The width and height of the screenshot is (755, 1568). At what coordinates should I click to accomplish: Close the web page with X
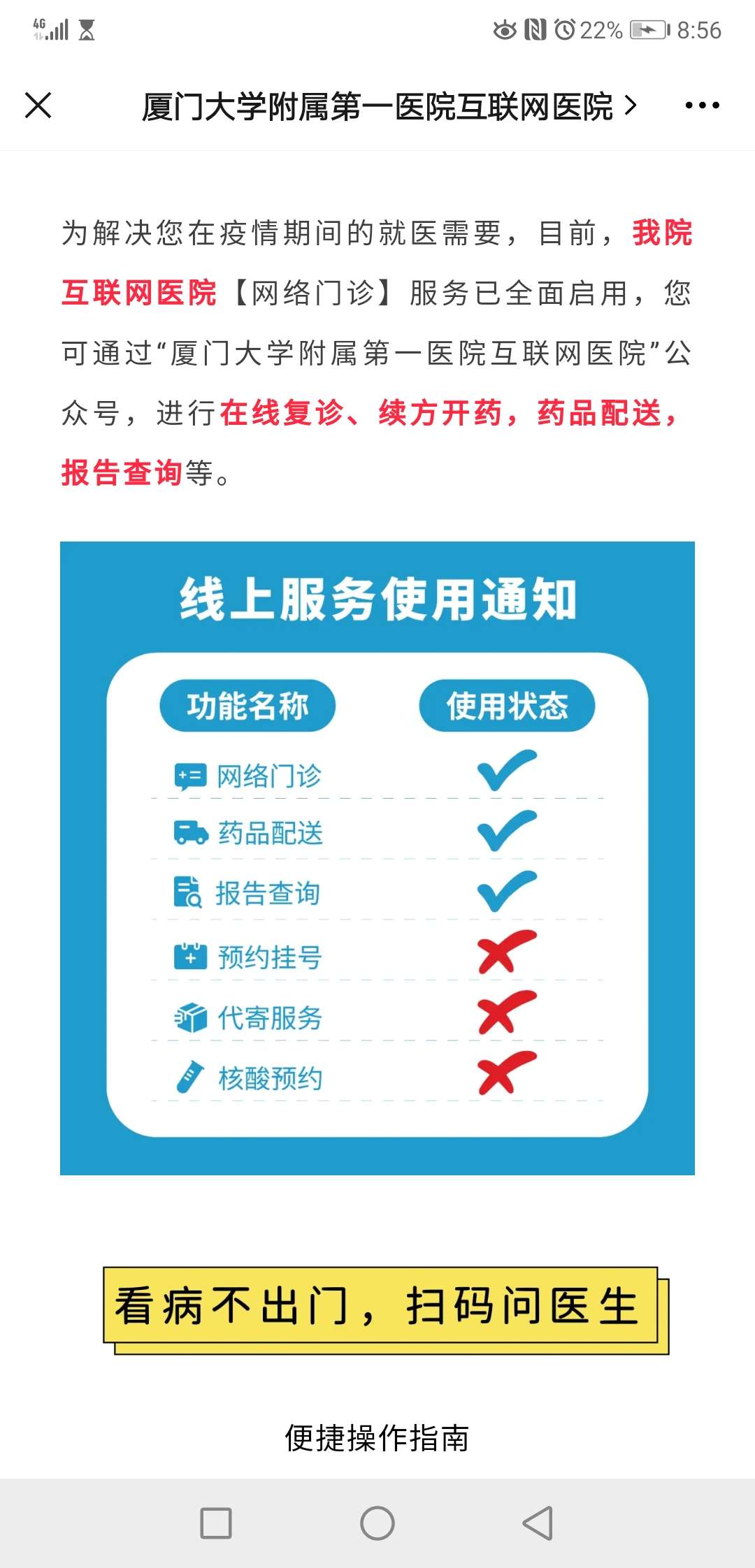pyautogui.click(x=38, y=106)
